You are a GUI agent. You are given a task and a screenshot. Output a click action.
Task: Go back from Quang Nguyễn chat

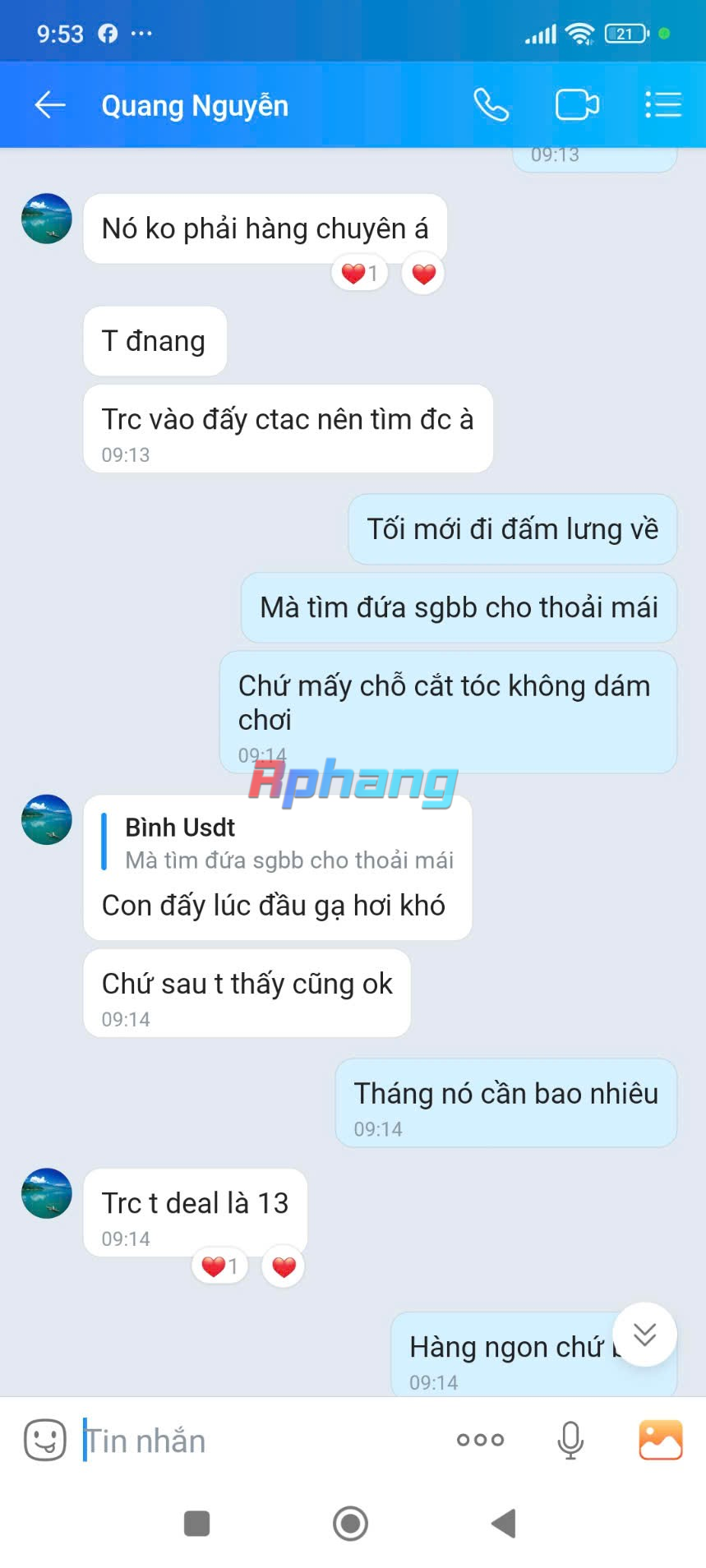tap(50, 105)
